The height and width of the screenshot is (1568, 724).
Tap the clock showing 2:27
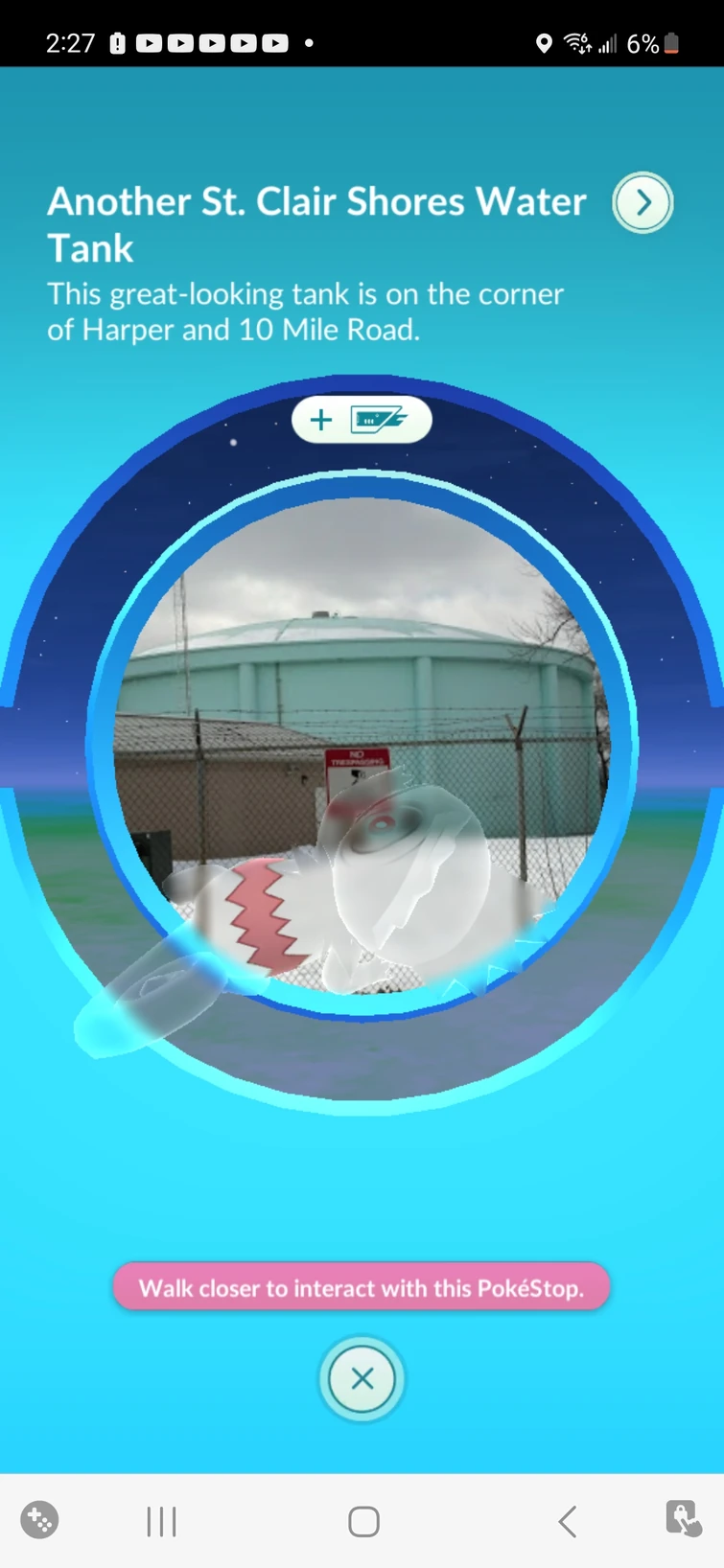pyautogui.click(x=70, y=43)
